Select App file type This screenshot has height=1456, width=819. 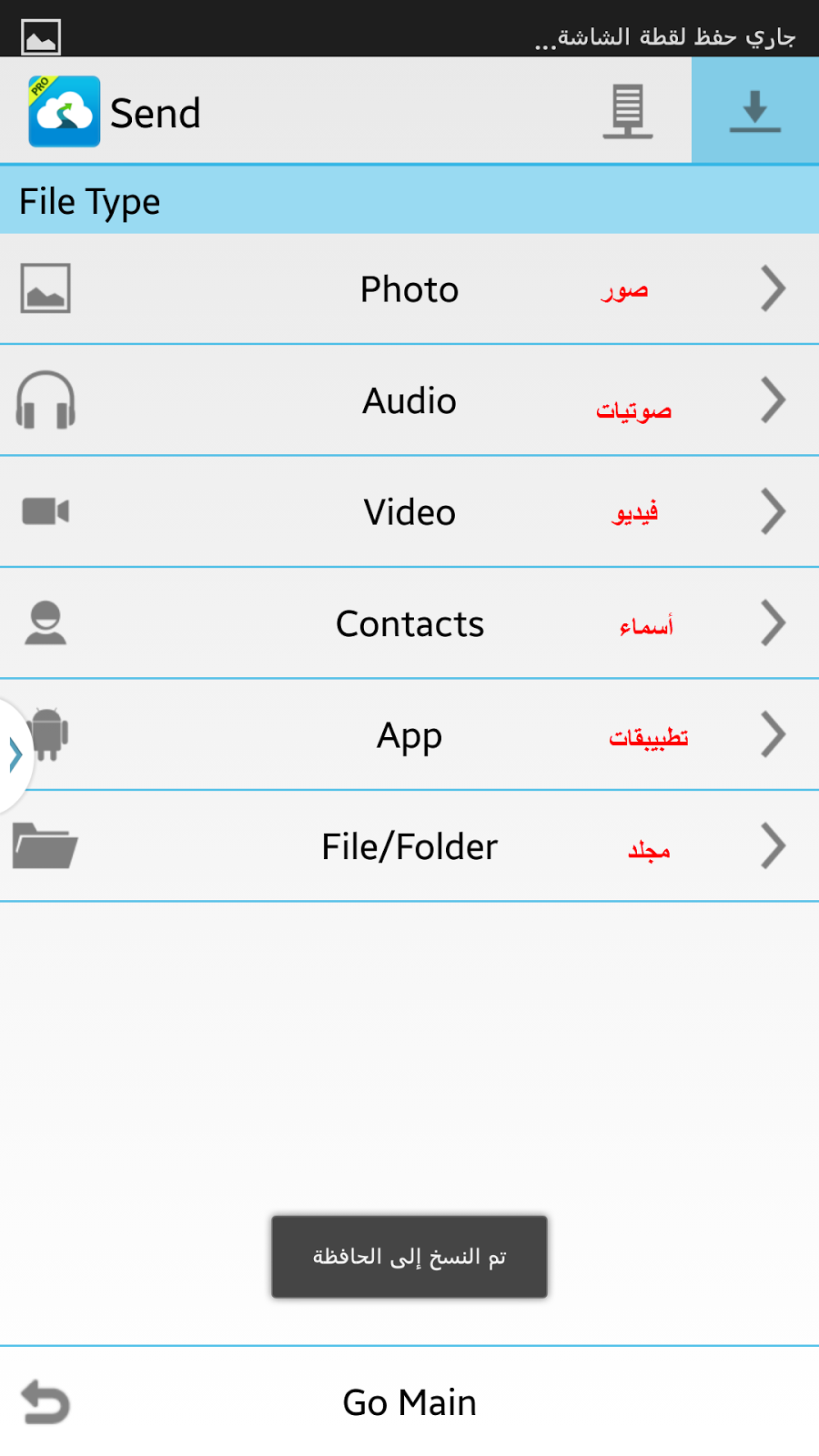(409, 735)
